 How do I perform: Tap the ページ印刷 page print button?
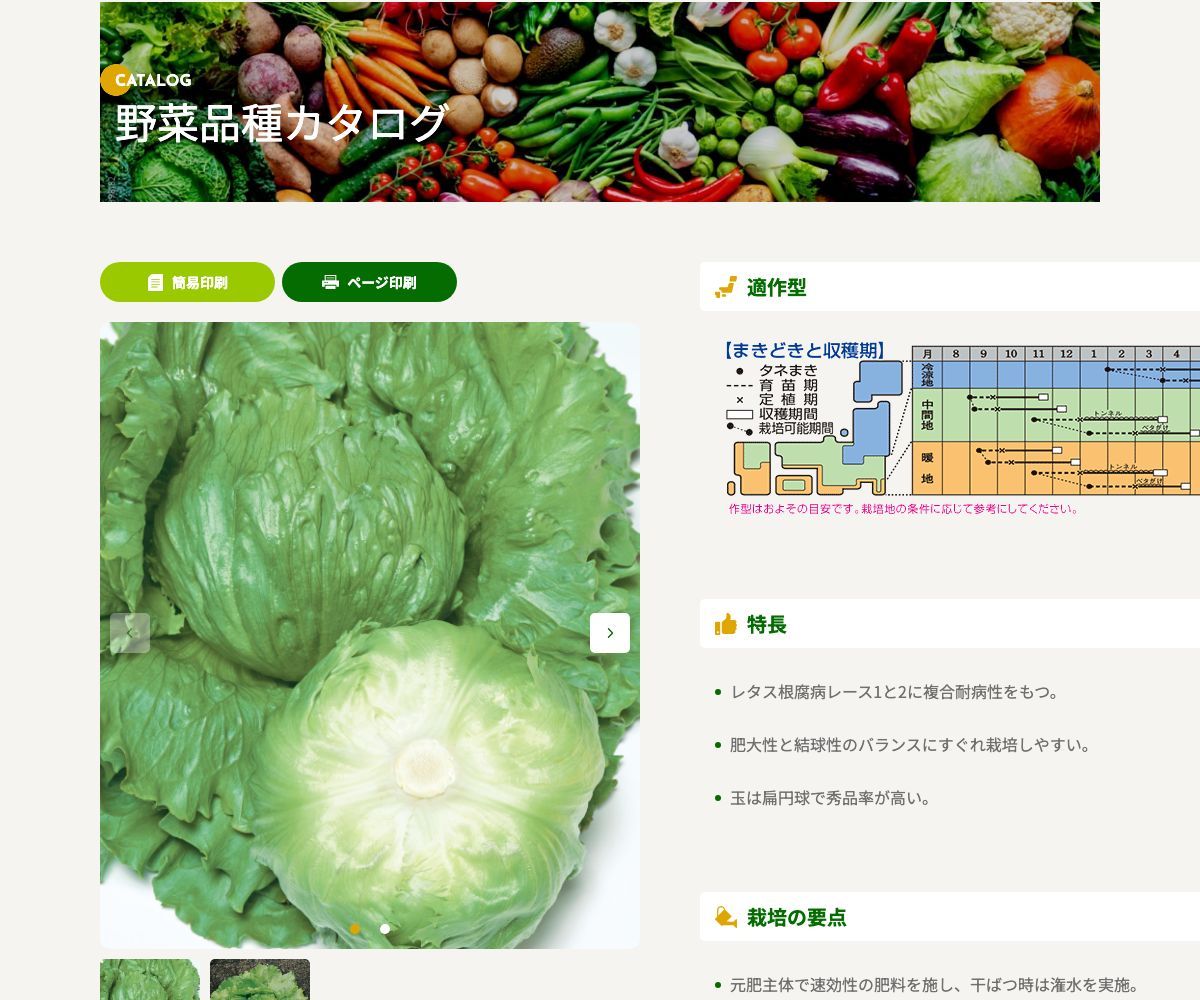point(369,282)
